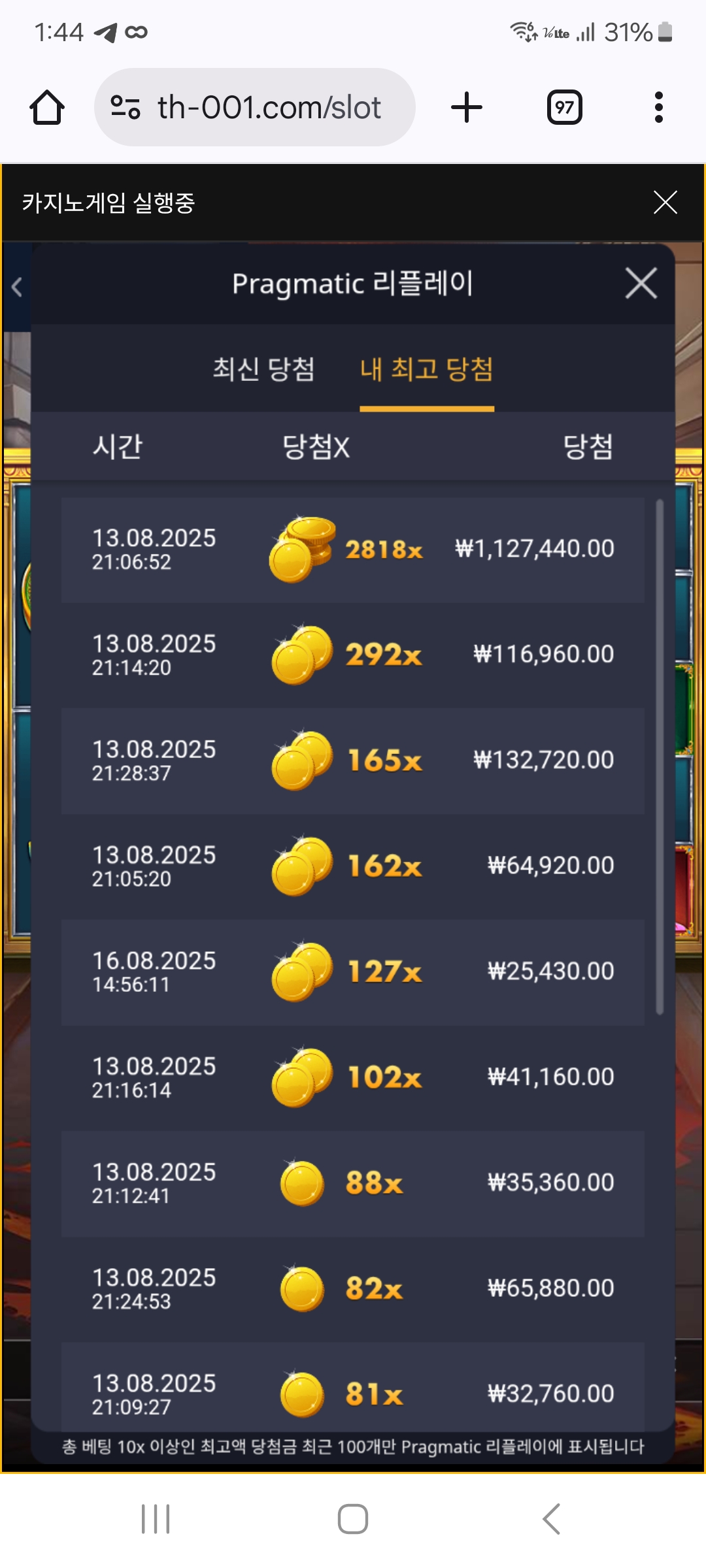The height and width of the screenshot is (1568, 706).
Task: Open the 165x replay from 21:28:37
Action: click(353, 760)
